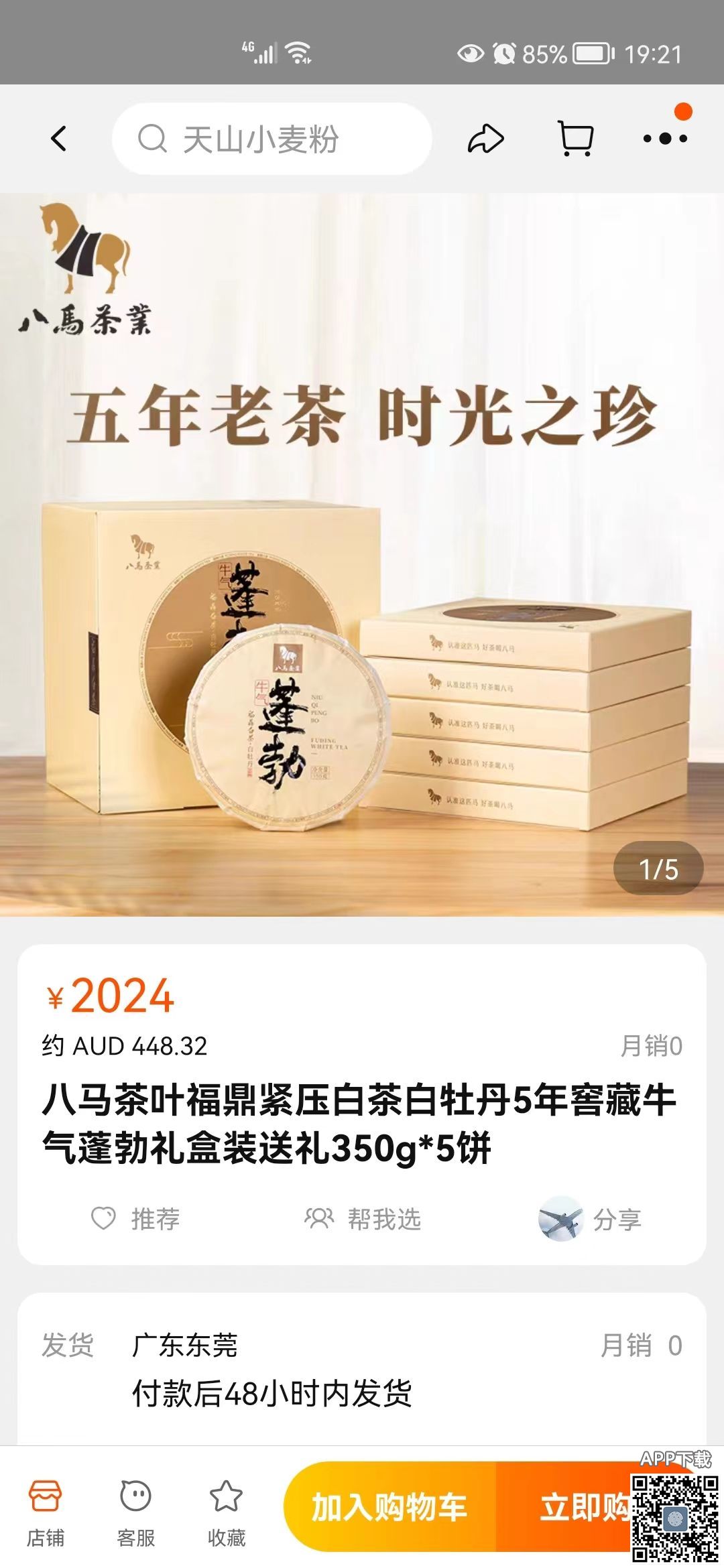
Task: Tap 加入购物车 to add to cart
Action: [x=389, y=1507]
